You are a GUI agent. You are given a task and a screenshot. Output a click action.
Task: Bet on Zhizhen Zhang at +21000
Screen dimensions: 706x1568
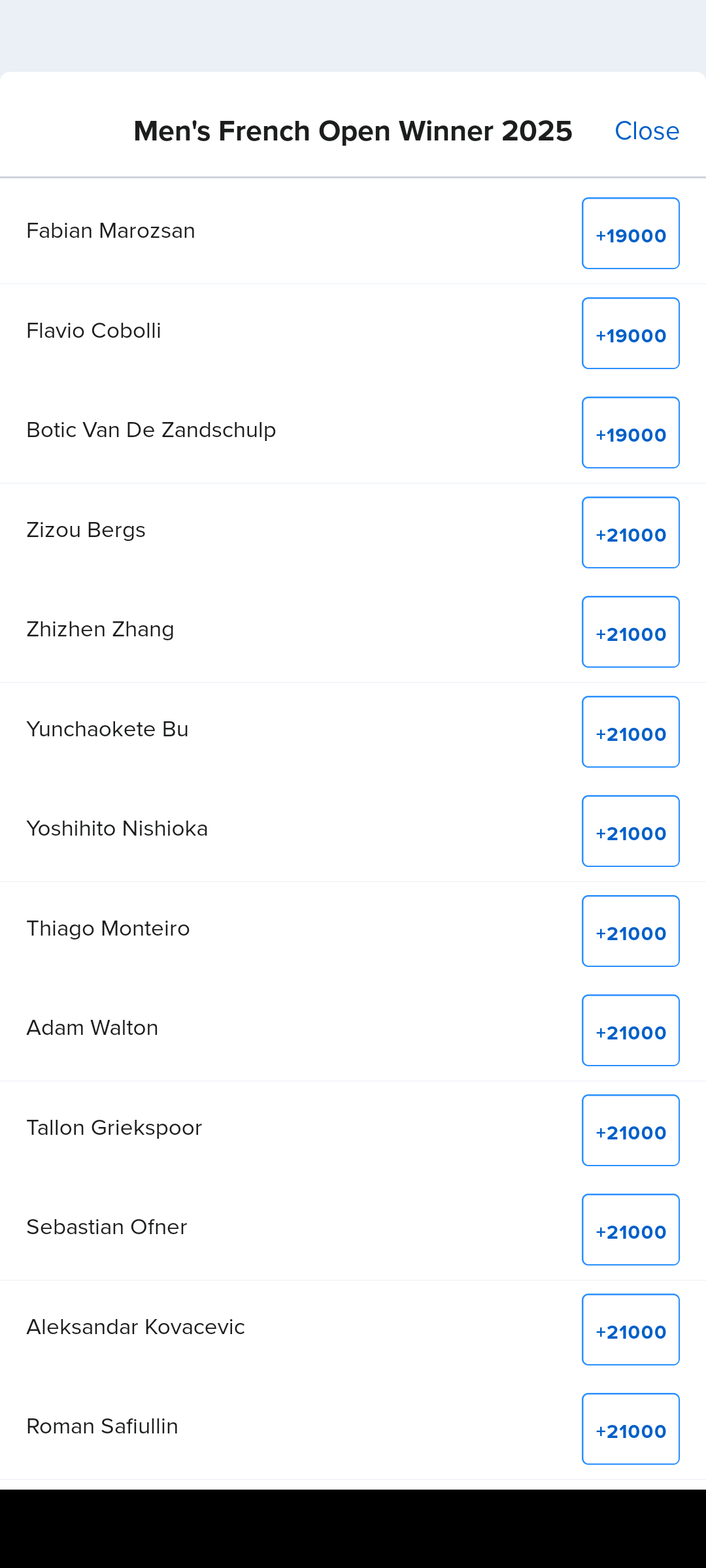tap(631, 632)
